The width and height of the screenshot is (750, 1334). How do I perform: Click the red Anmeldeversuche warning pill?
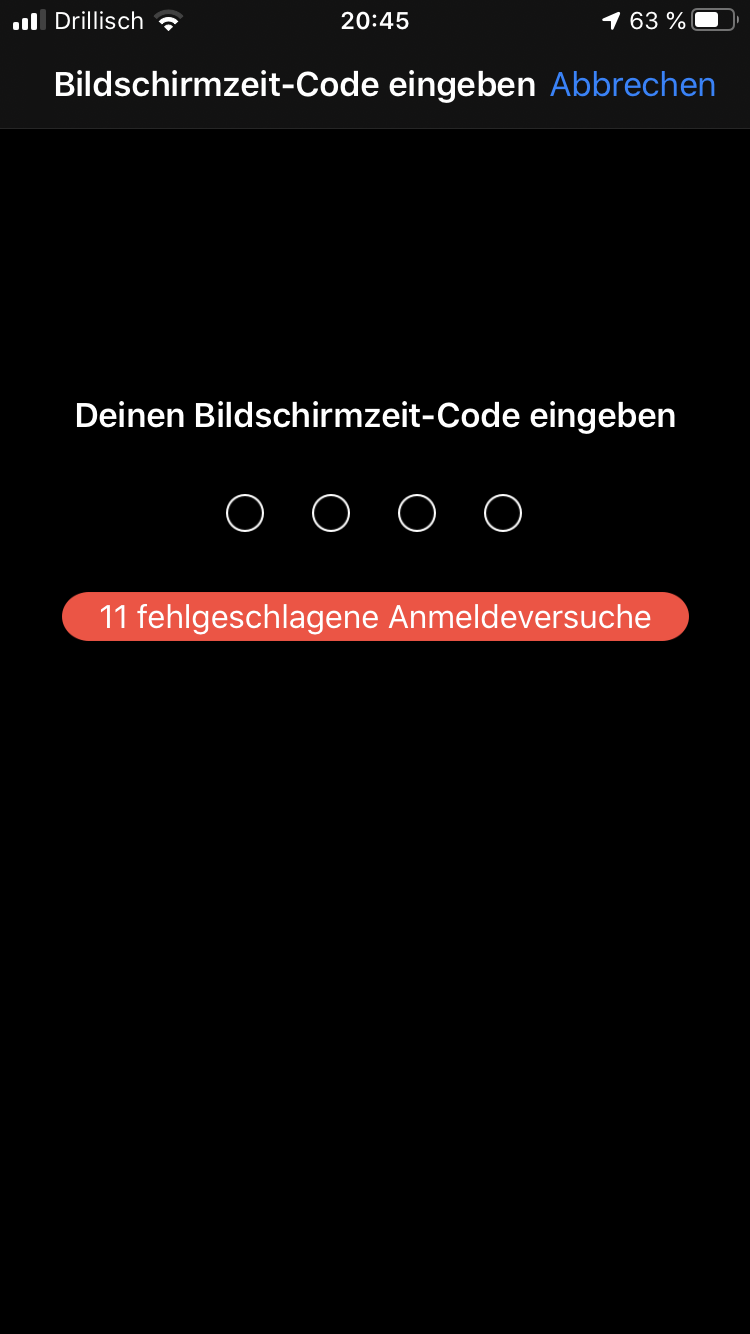coord(375,616)
